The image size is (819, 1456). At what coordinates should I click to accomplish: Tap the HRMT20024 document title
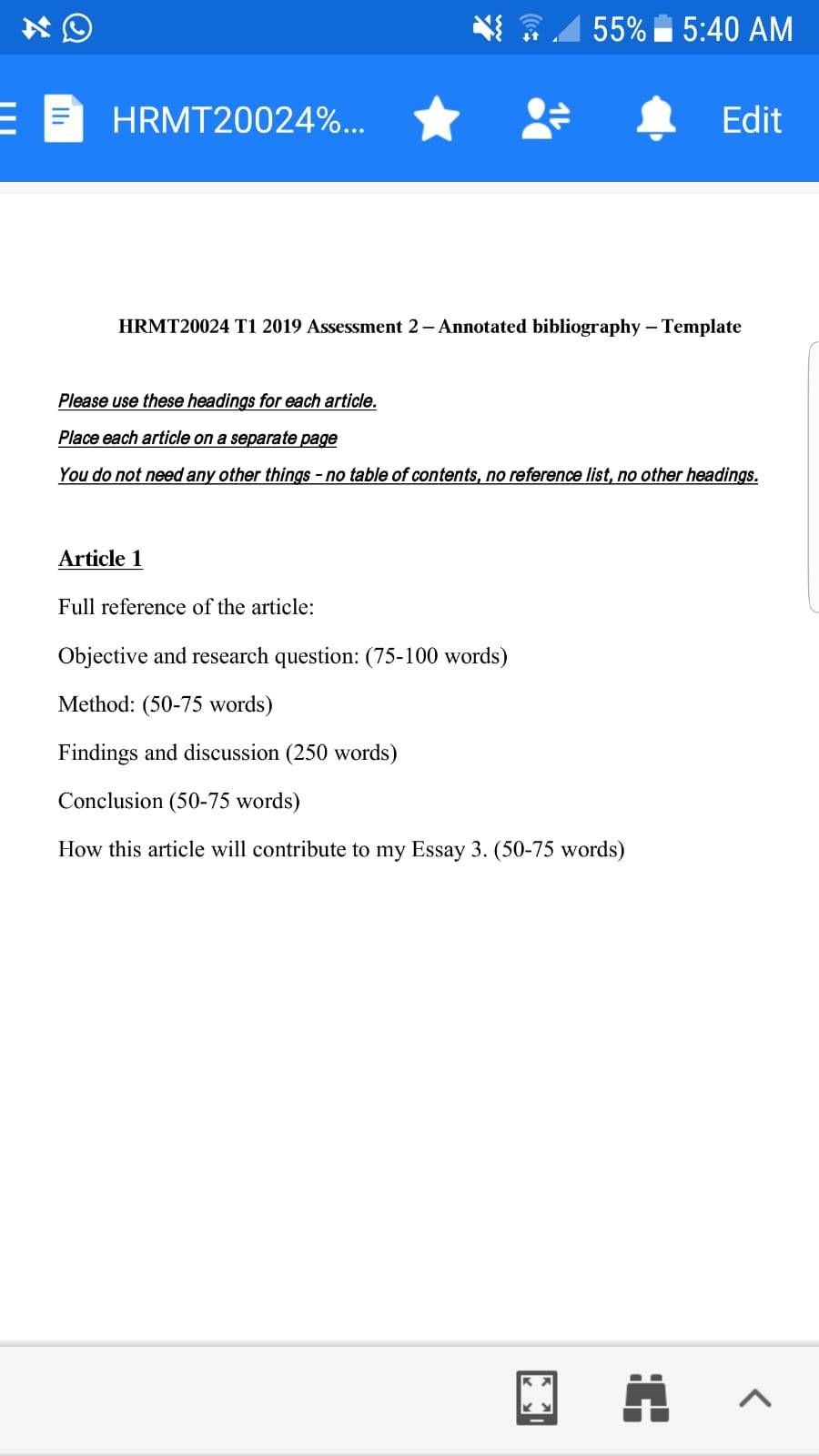(x=238, y=120)
